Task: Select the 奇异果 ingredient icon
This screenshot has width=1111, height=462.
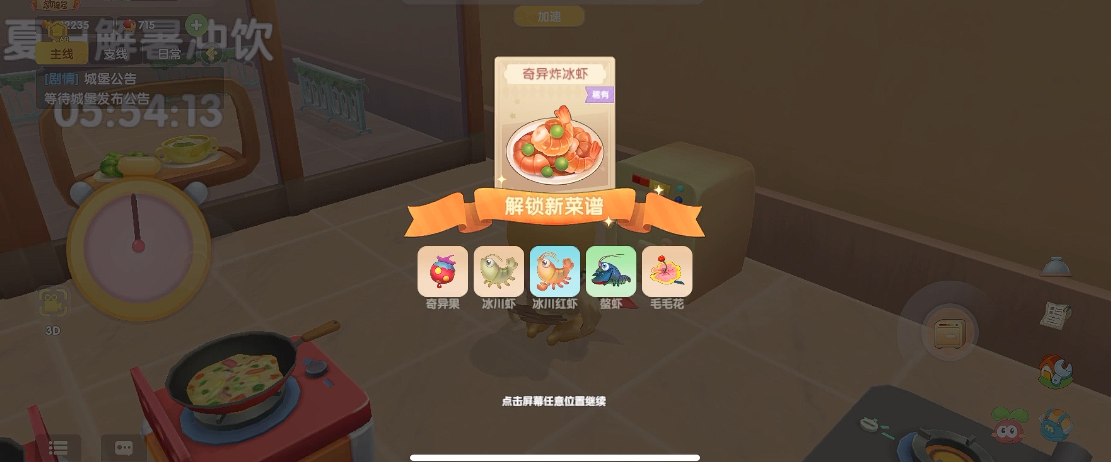Action: pos(442,271)
